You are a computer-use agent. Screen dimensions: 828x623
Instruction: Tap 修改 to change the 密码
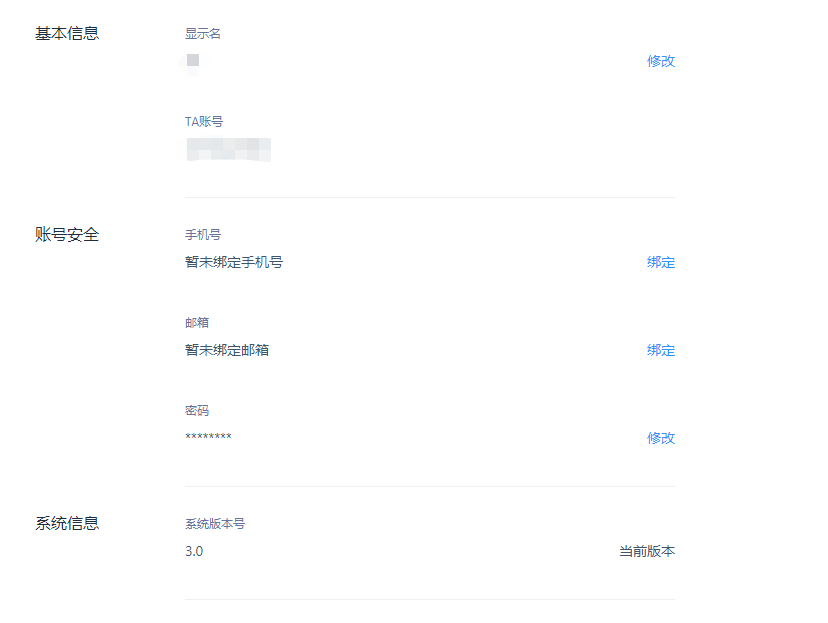[660, 438]
